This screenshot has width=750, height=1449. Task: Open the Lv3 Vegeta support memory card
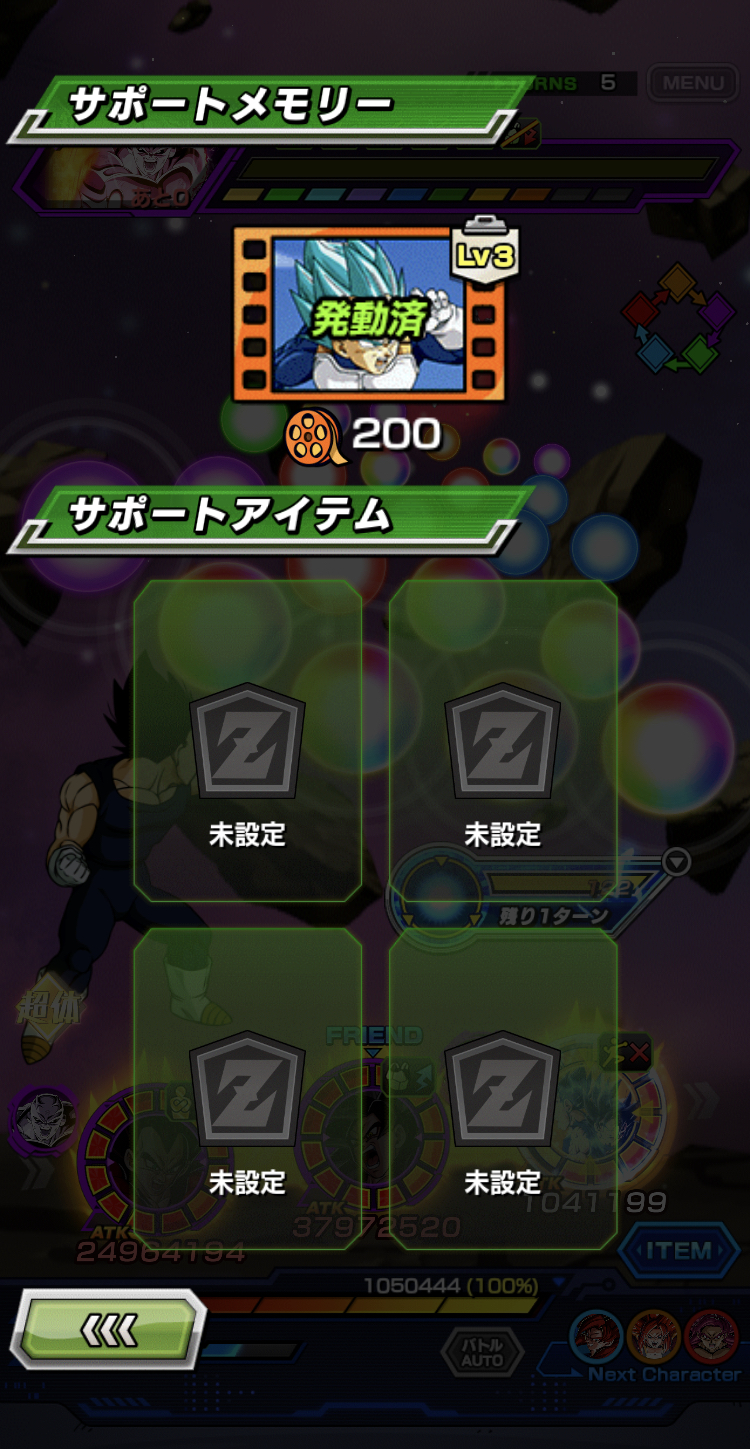(x=369, y=314)
